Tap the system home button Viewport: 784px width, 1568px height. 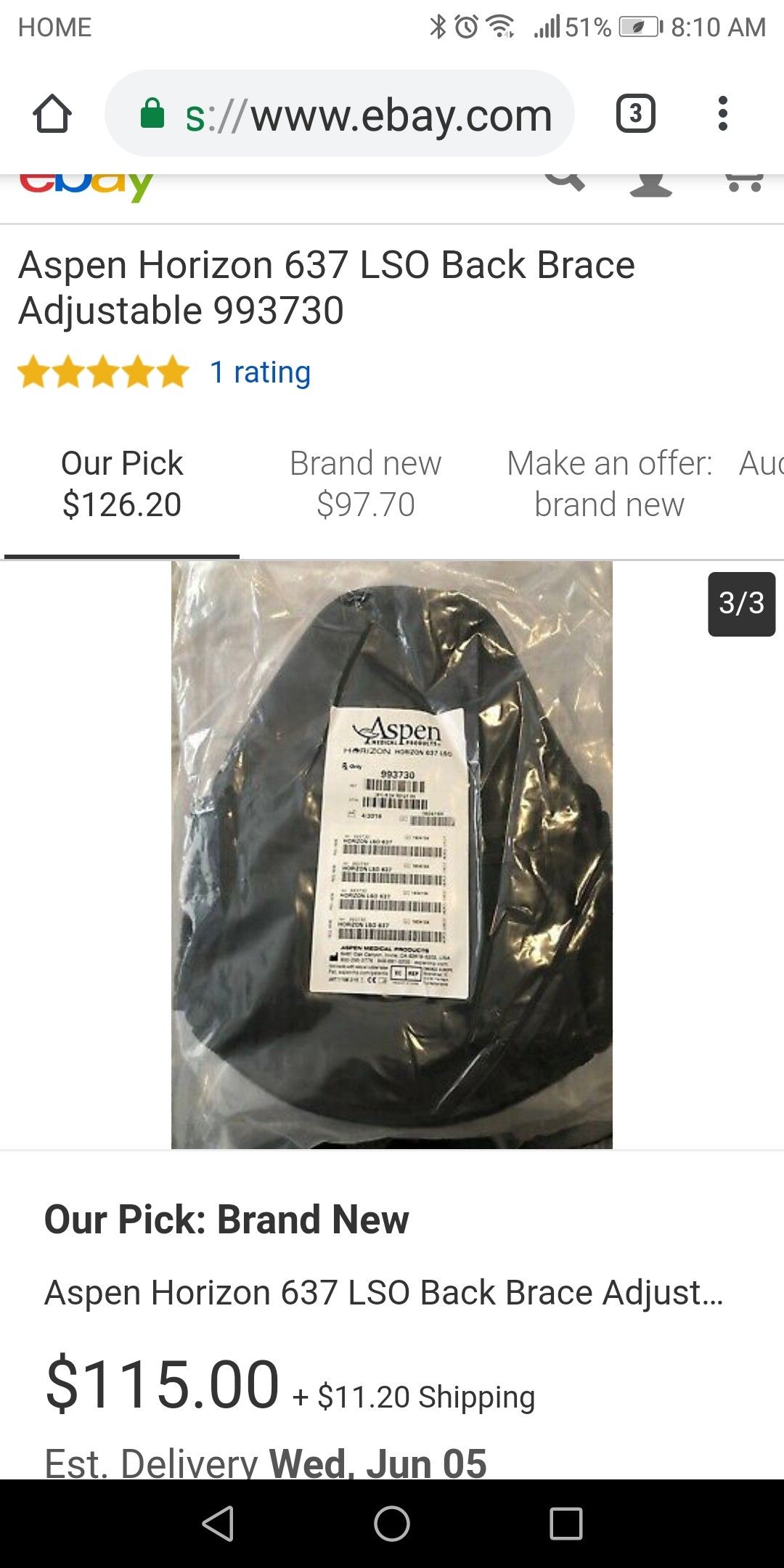tap(392, 1523)
